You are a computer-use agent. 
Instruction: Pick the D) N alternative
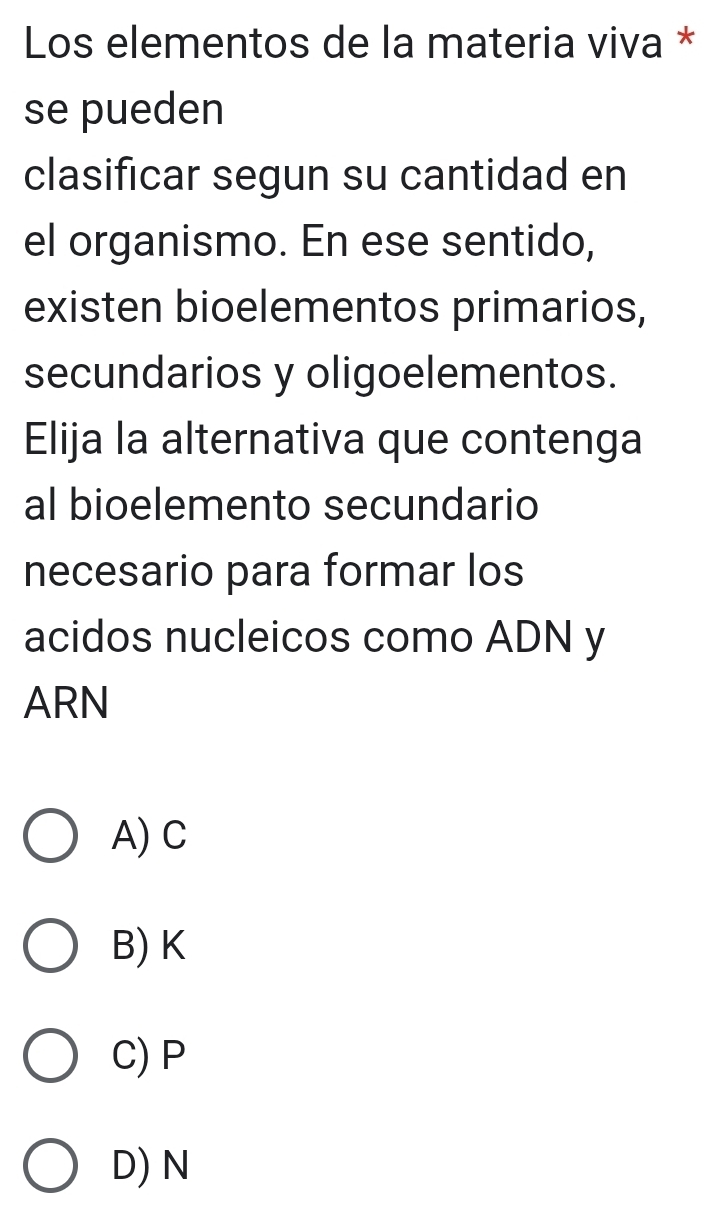50,1165
